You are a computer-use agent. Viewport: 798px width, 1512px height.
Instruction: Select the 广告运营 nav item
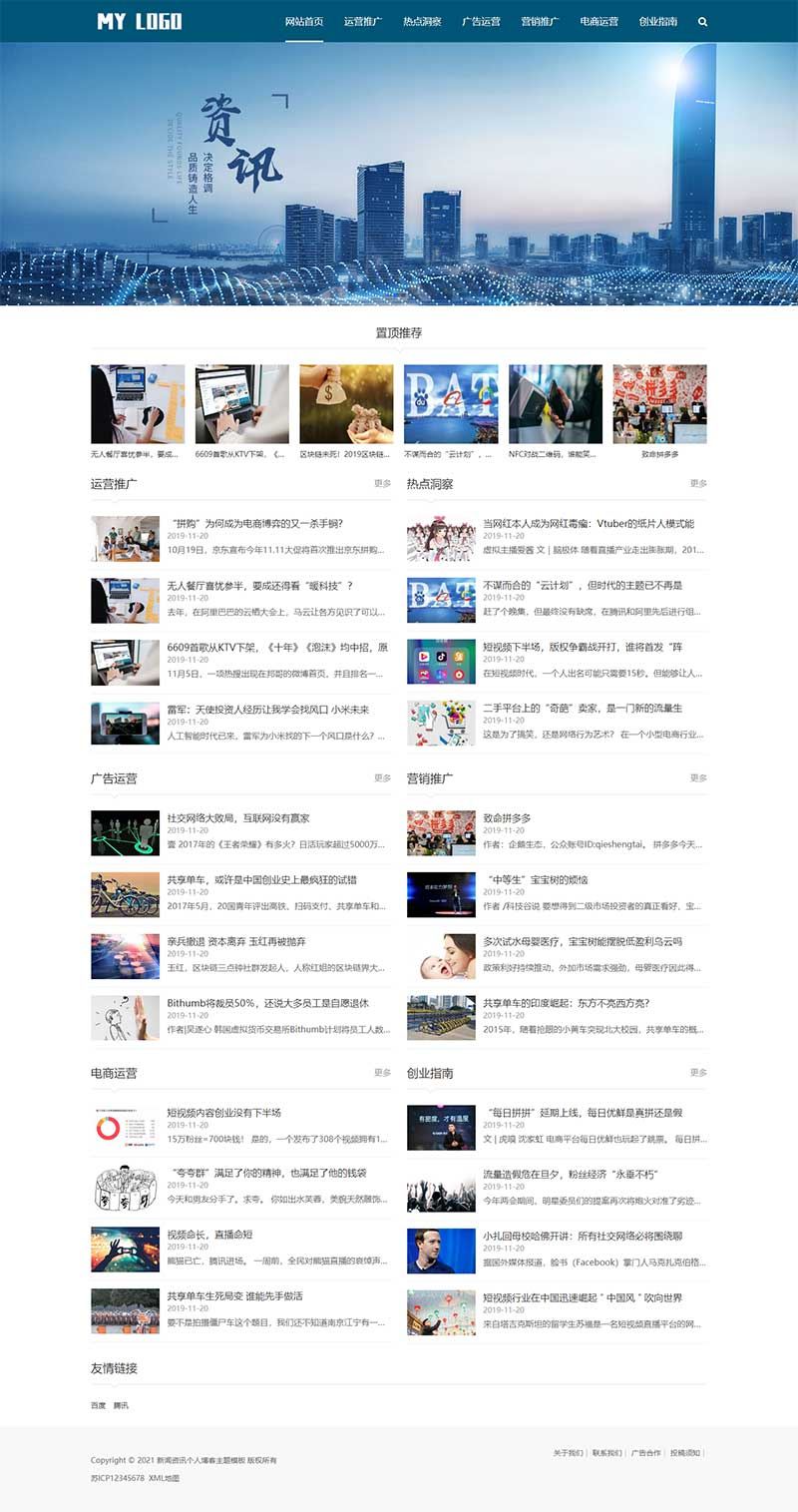click(481, 21)
